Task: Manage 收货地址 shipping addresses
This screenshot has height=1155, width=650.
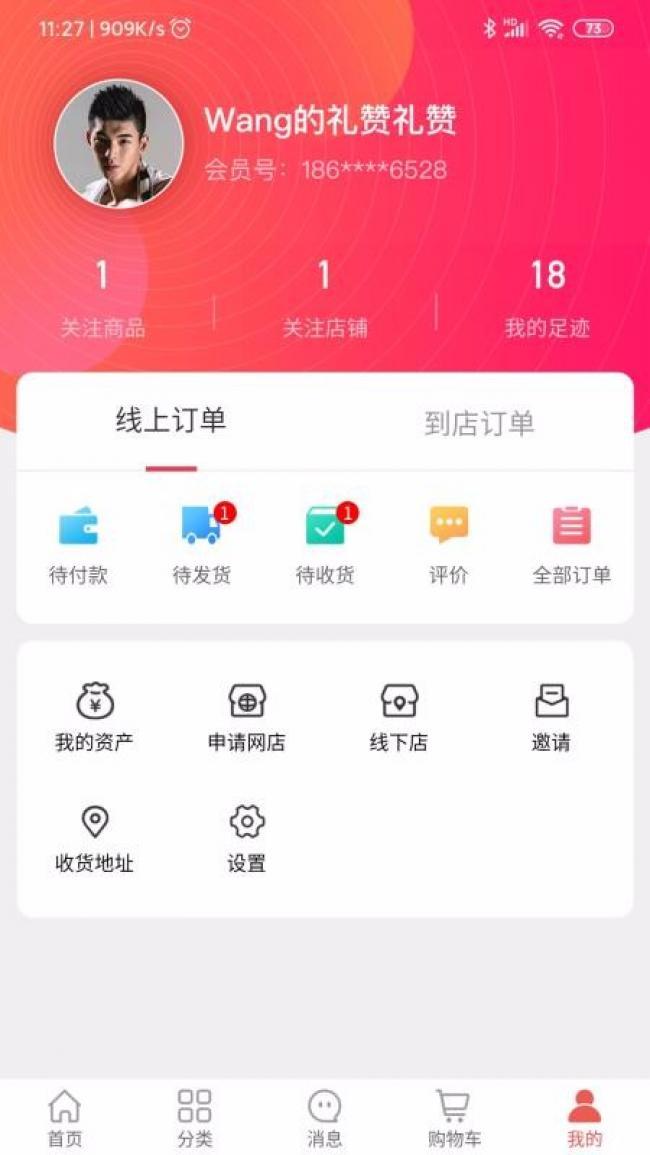Action: 94,837
